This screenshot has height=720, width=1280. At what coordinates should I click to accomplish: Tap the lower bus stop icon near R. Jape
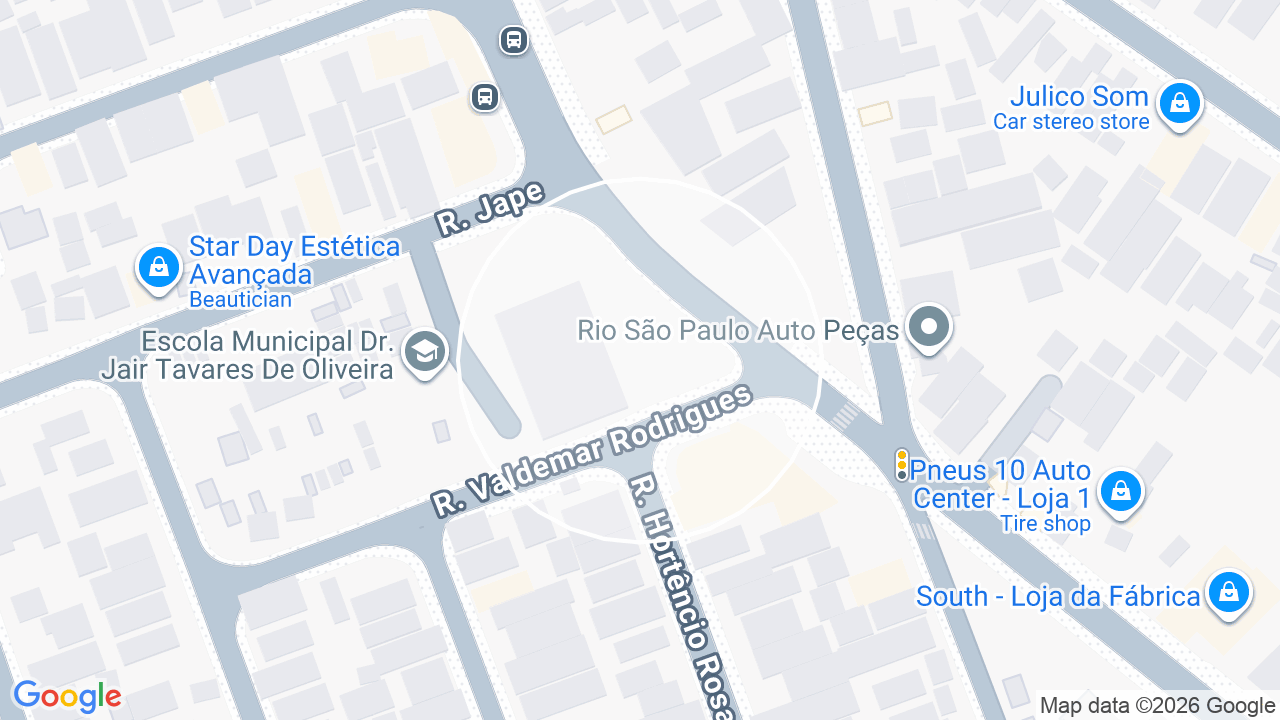485,97
